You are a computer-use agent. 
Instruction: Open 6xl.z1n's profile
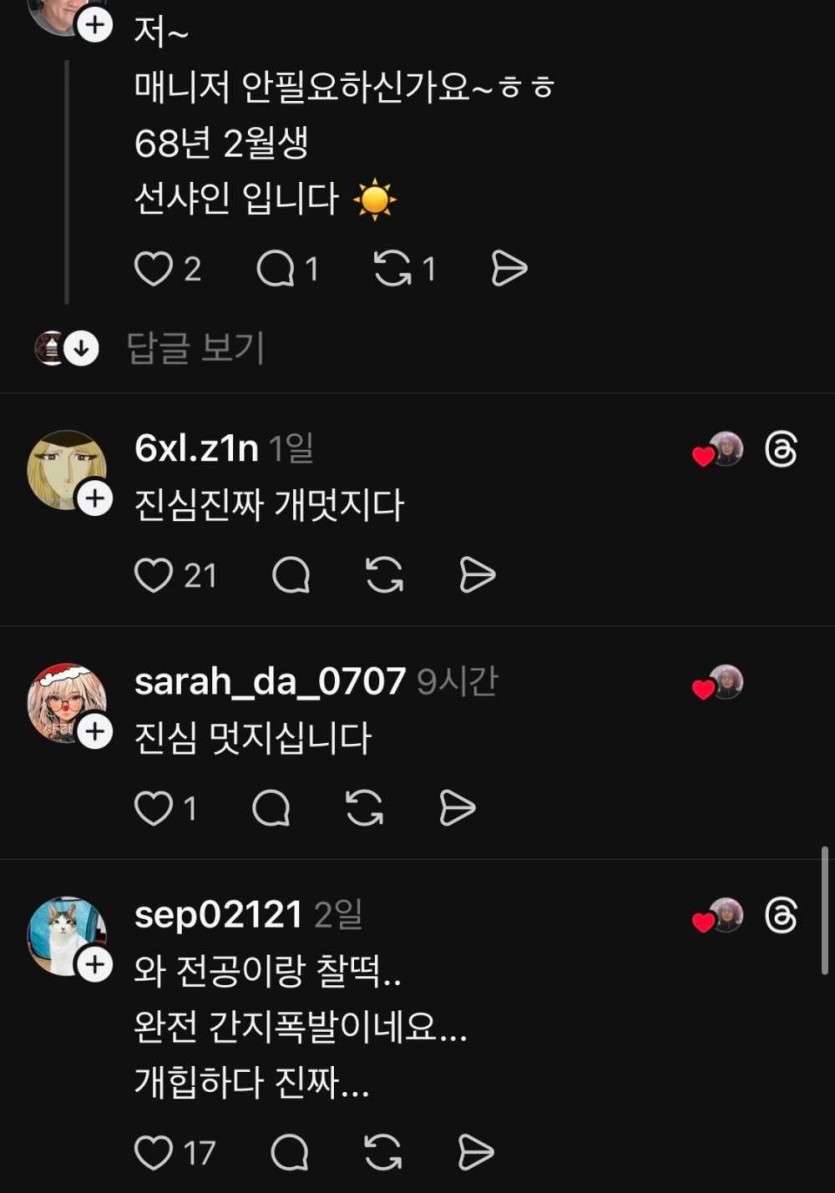pos(196,449)
